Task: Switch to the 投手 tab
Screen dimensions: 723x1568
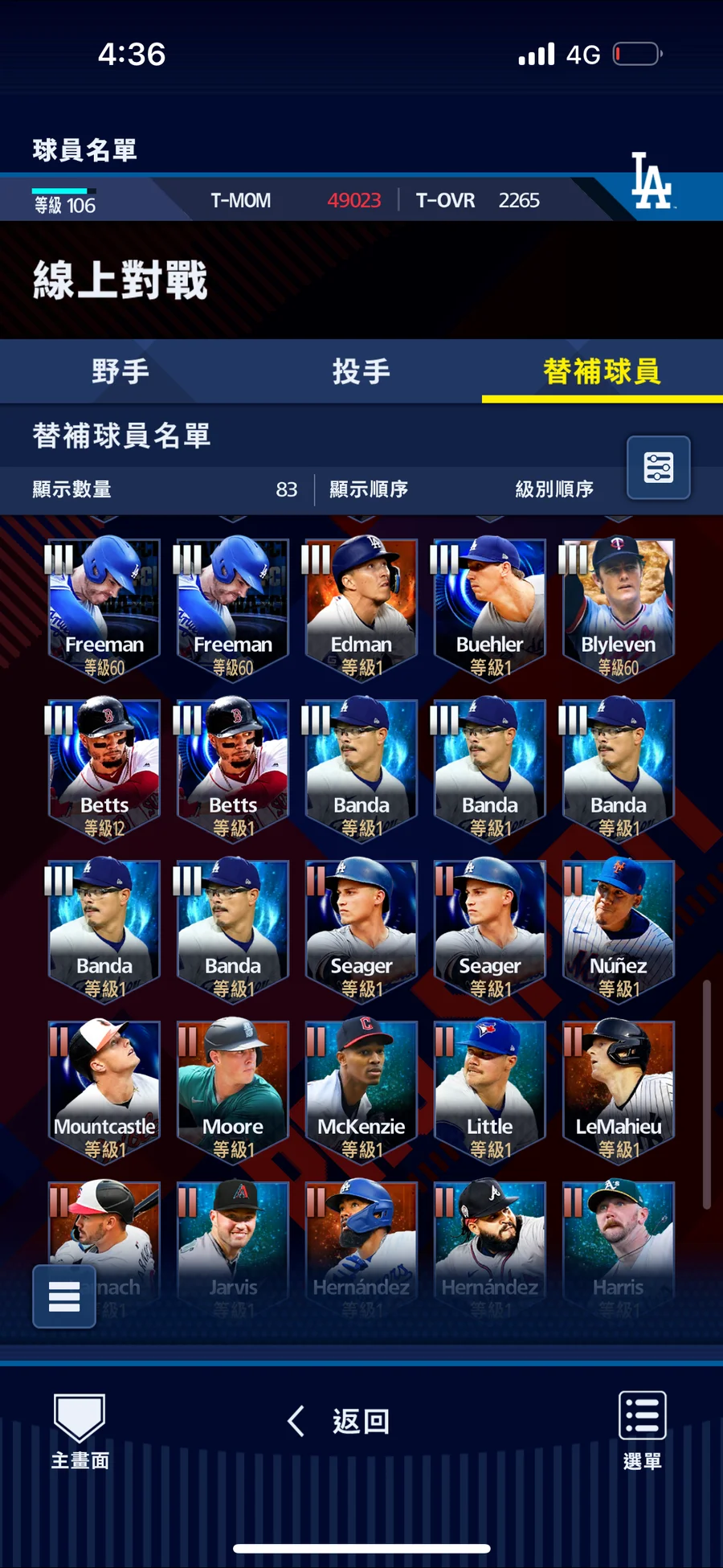Action: pos(361,371)
